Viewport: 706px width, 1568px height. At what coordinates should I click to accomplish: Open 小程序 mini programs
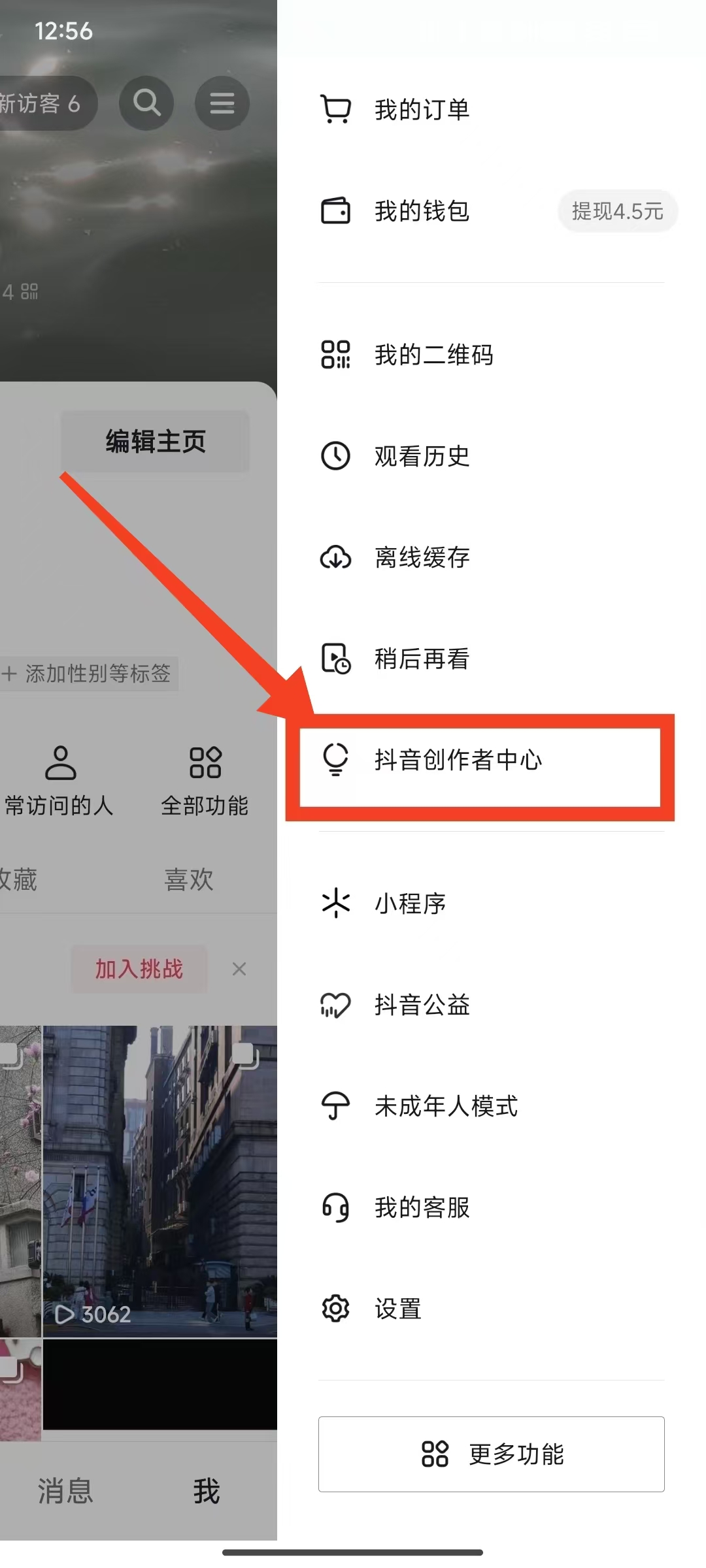(x=410, y=904)
